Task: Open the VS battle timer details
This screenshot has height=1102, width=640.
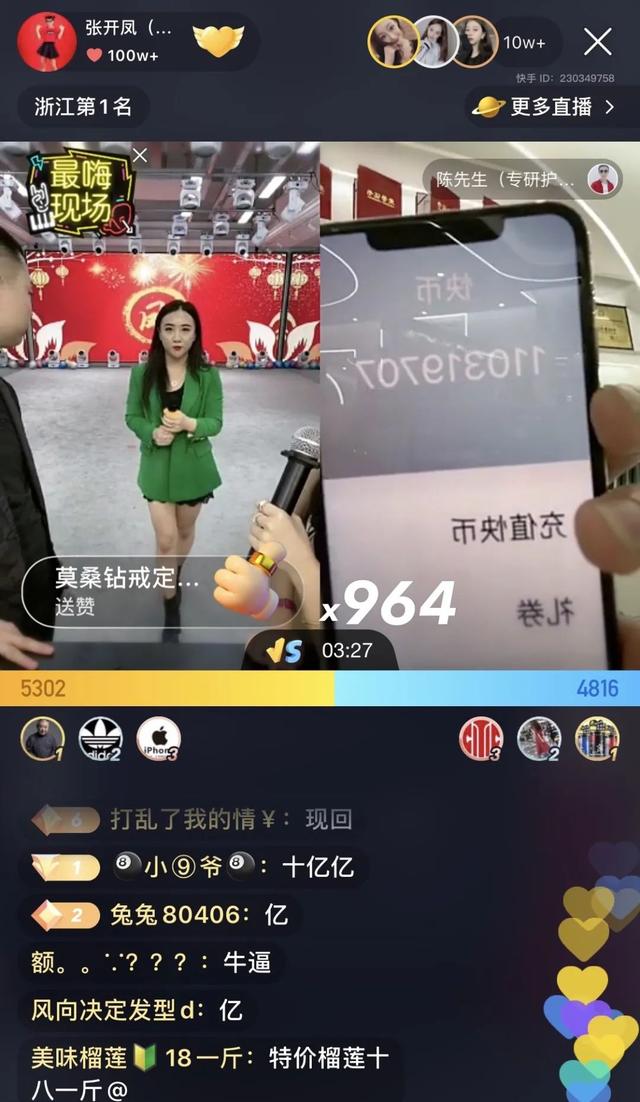Action: coord(320,651)
